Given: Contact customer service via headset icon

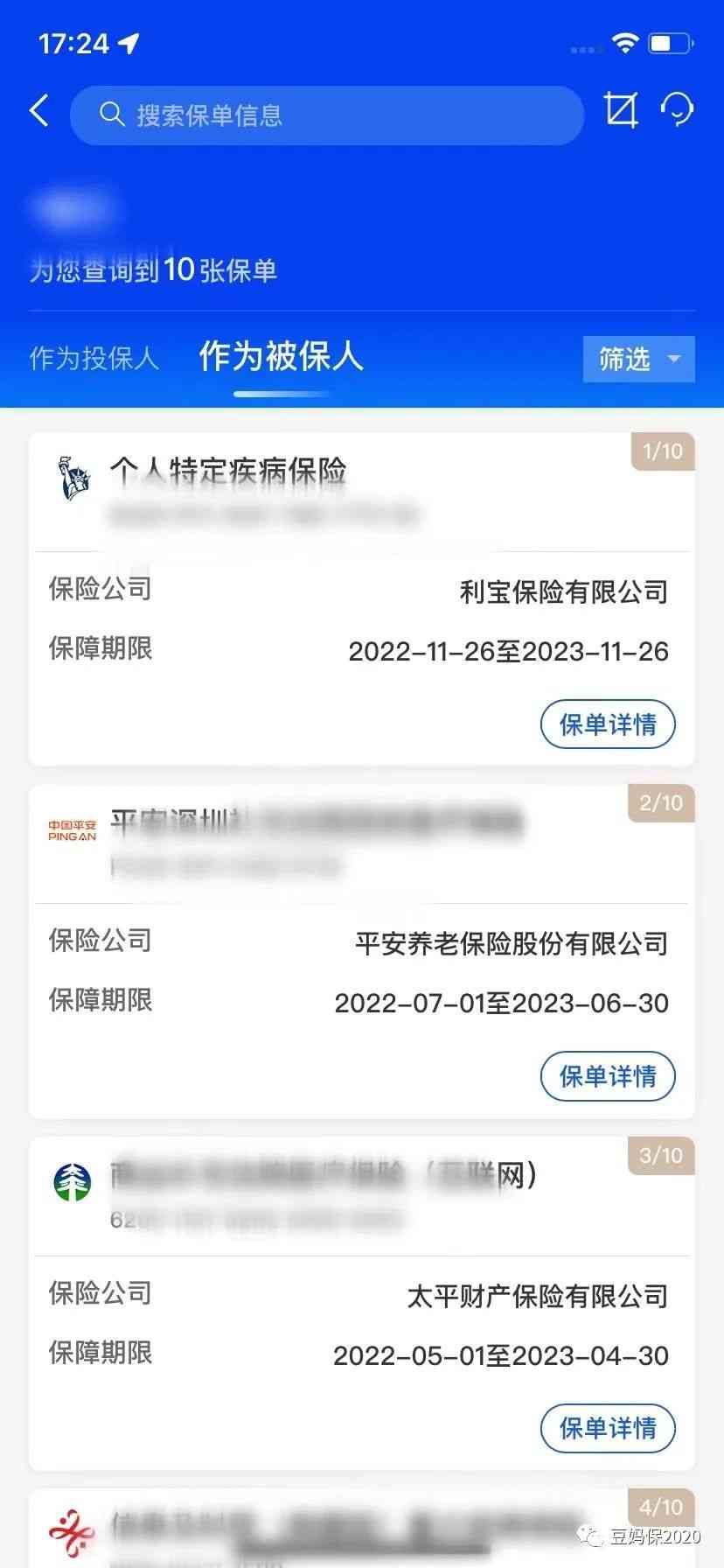Looking at the screenshot, I should tap(676, 111).
